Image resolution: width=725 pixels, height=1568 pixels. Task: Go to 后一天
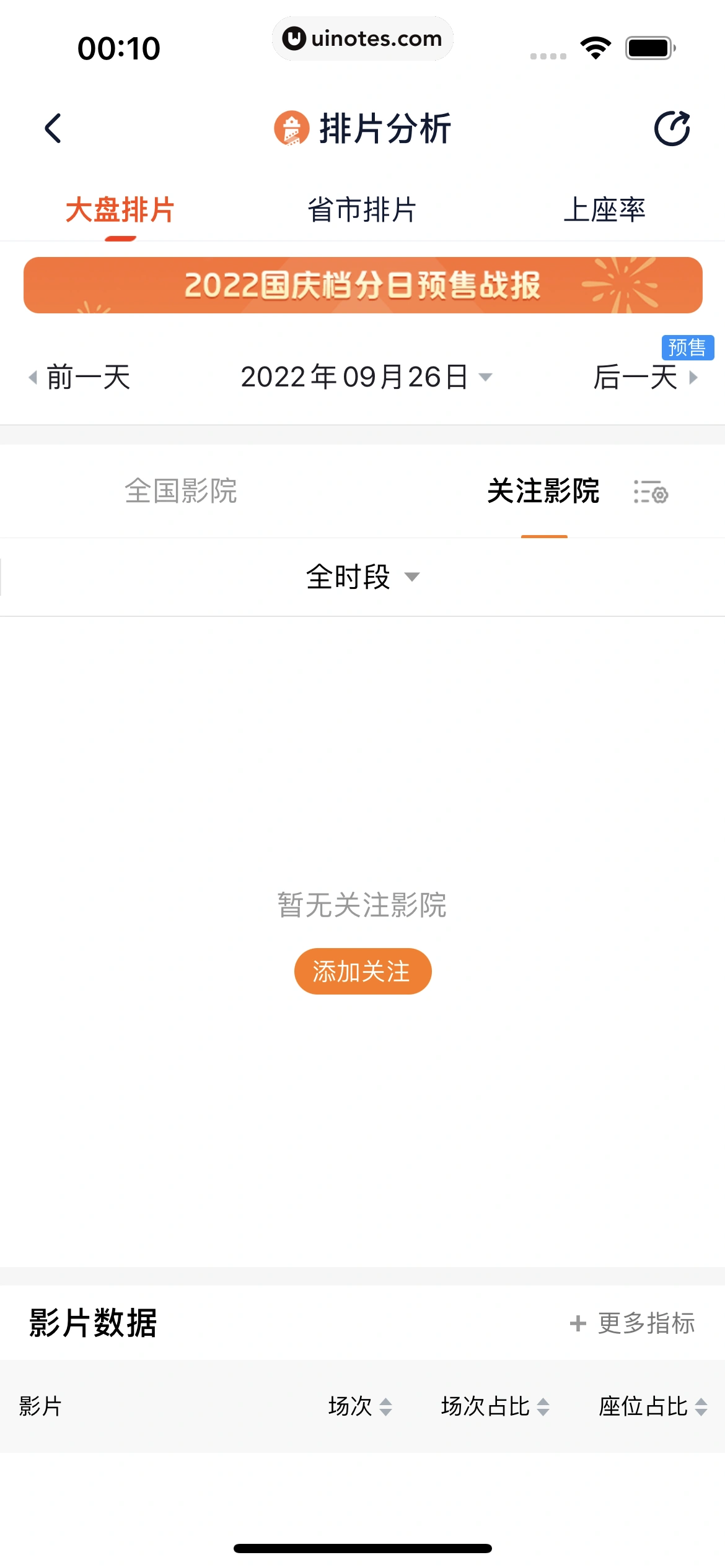[644, 377]
